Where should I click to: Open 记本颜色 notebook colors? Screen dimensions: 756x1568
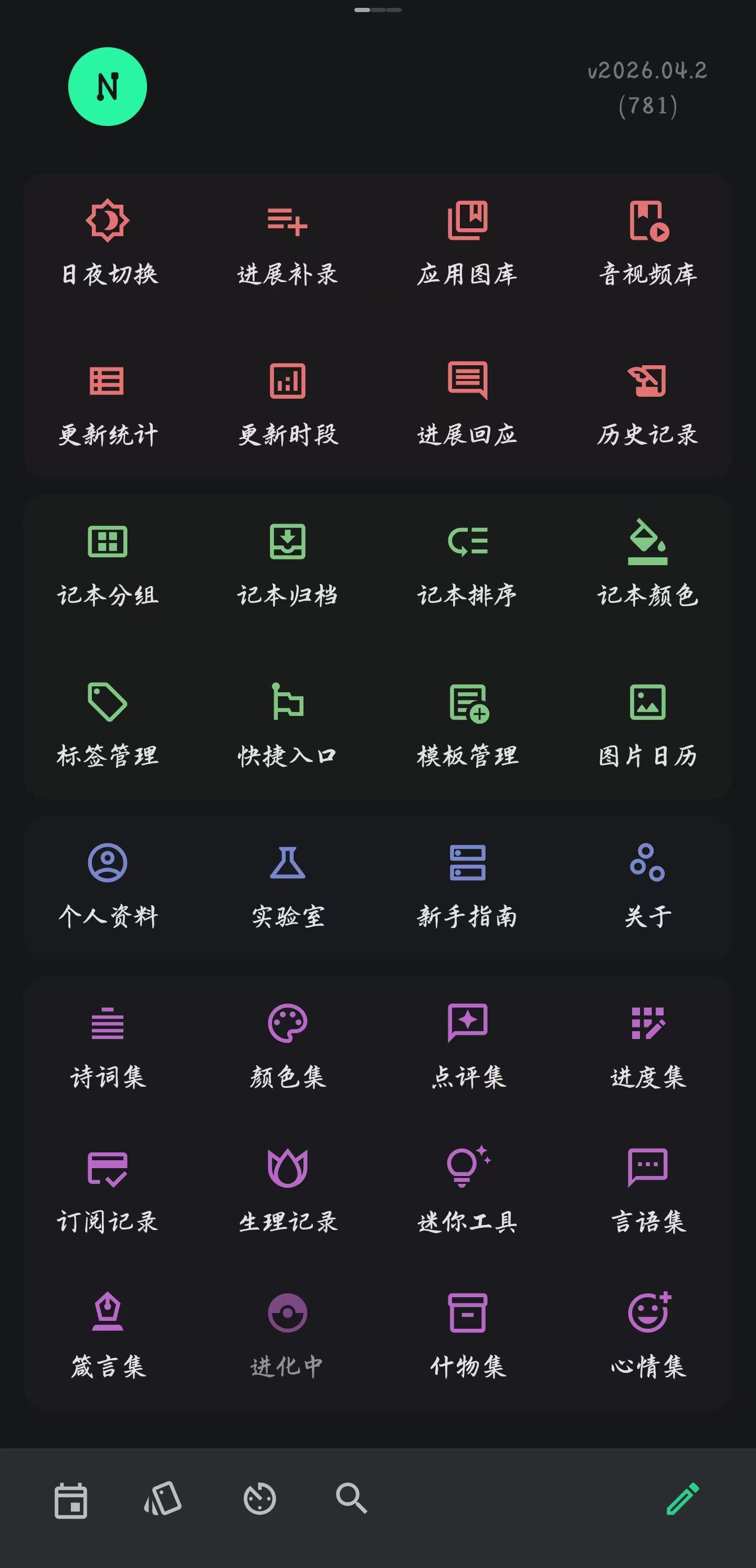click(647, 565)
